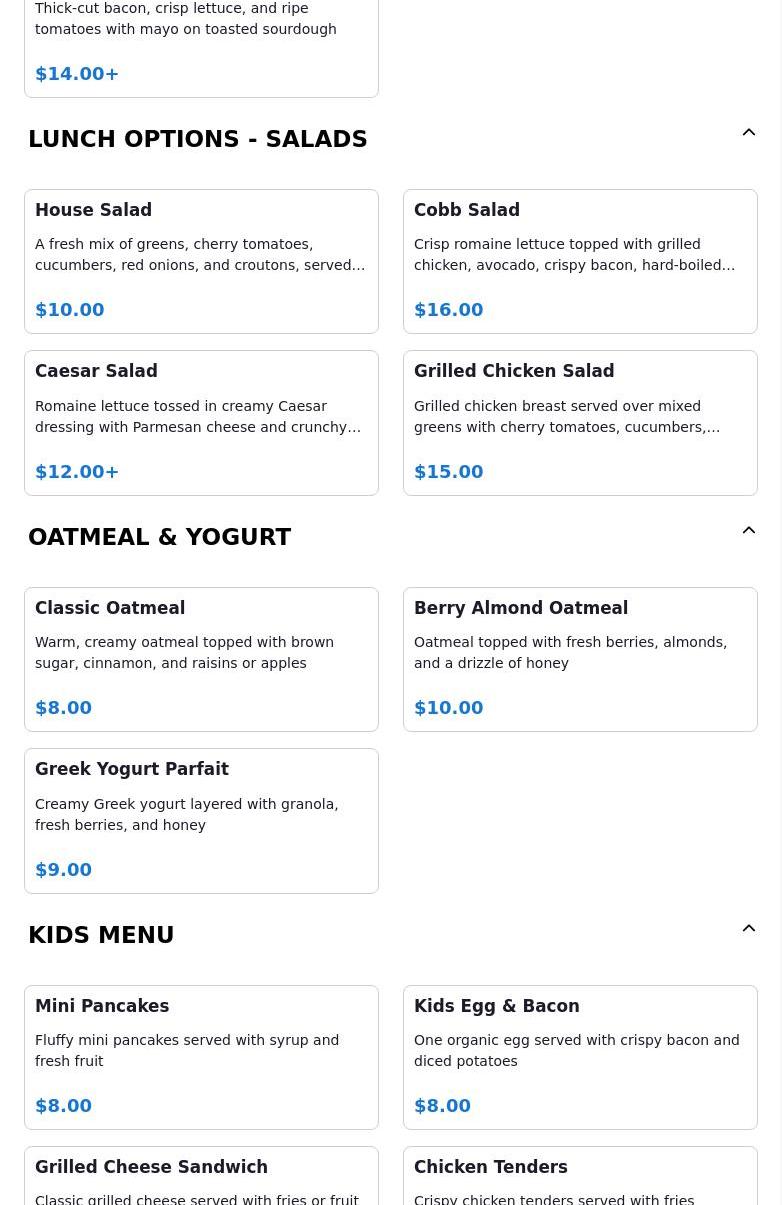Open the Grilled Cheese Sandwich card
Image resolution: width=782 pixels, height=1205 pixels.
point(201,1178)
